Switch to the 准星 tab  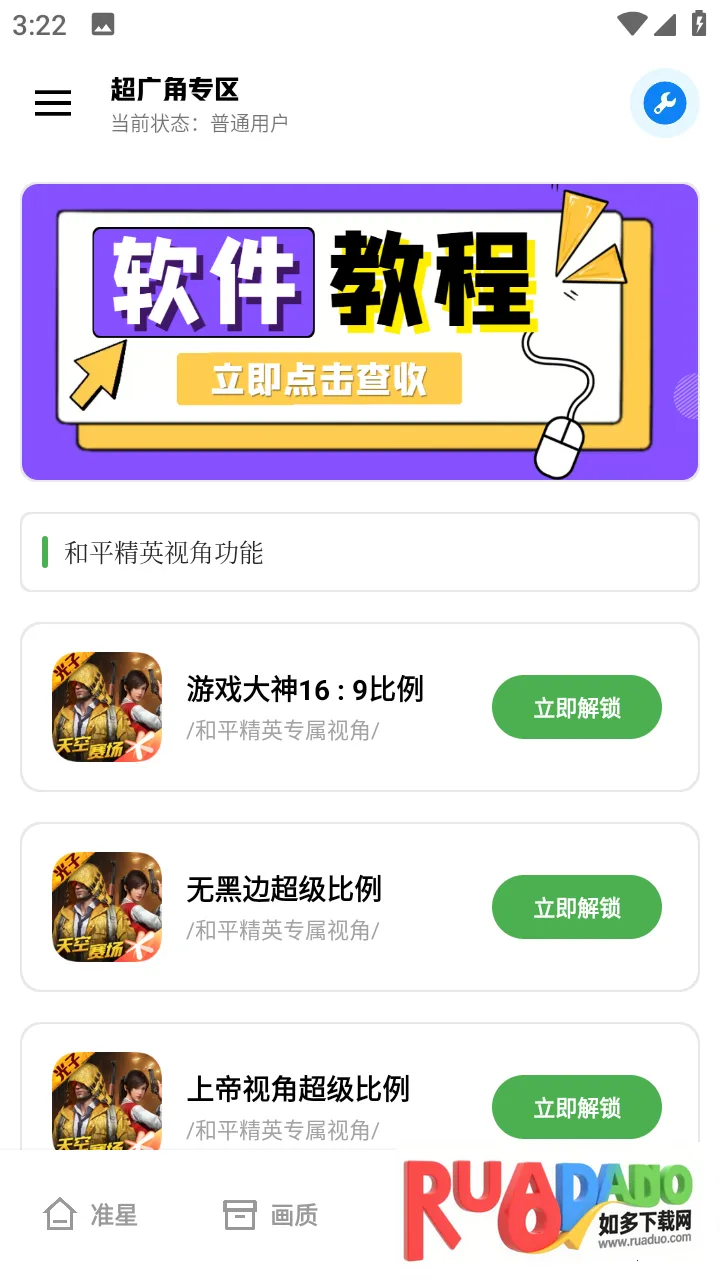tap(91, 1215)
